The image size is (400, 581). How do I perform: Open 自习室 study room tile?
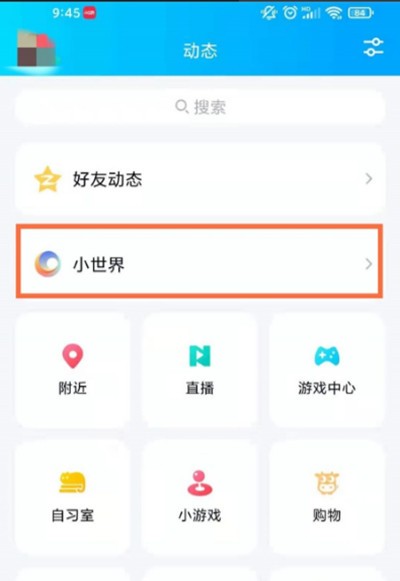pyautogui.click(x=73, y=497)
